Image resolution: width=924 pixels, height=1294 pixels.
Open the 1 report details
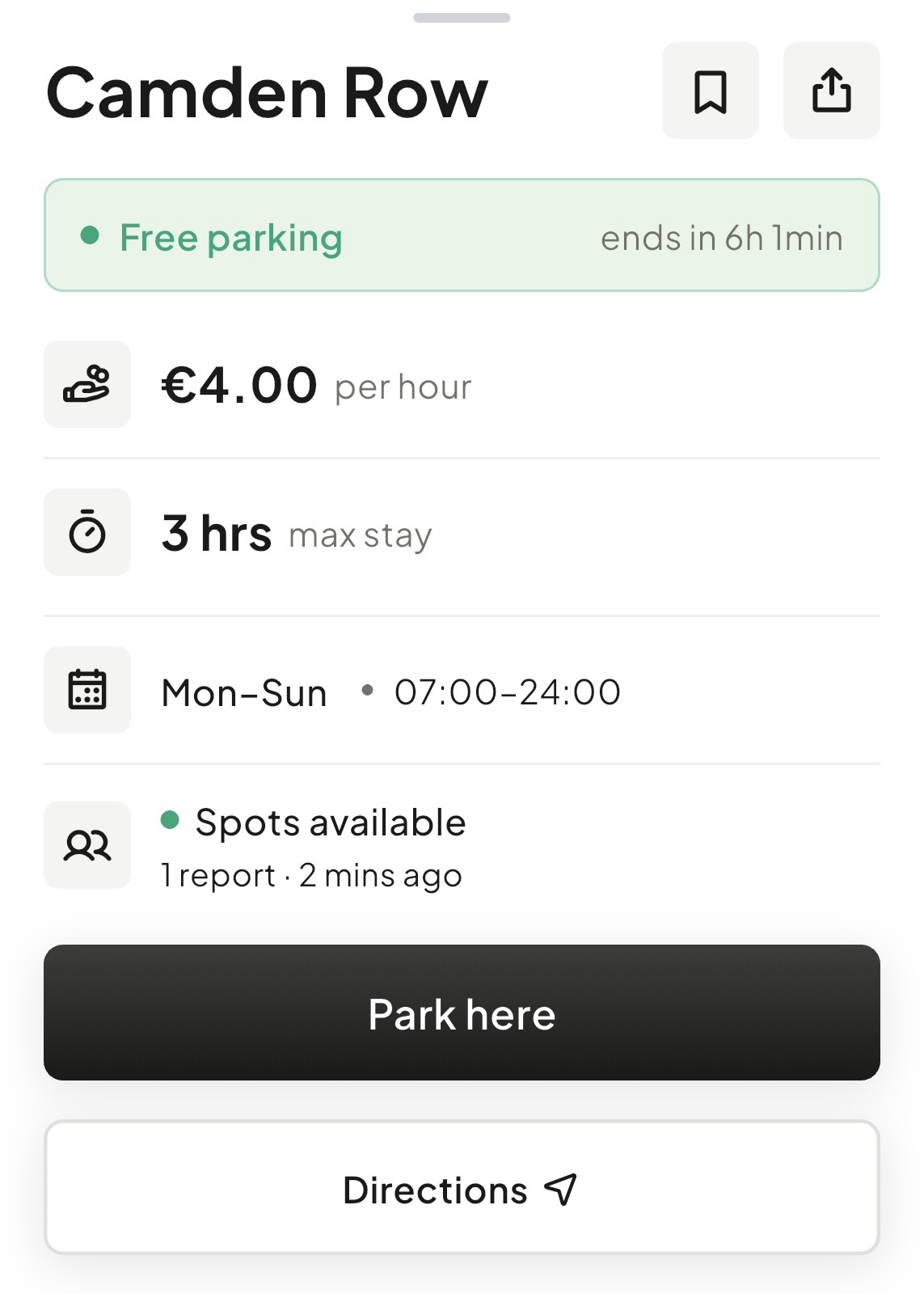click(x=310, y=874)
